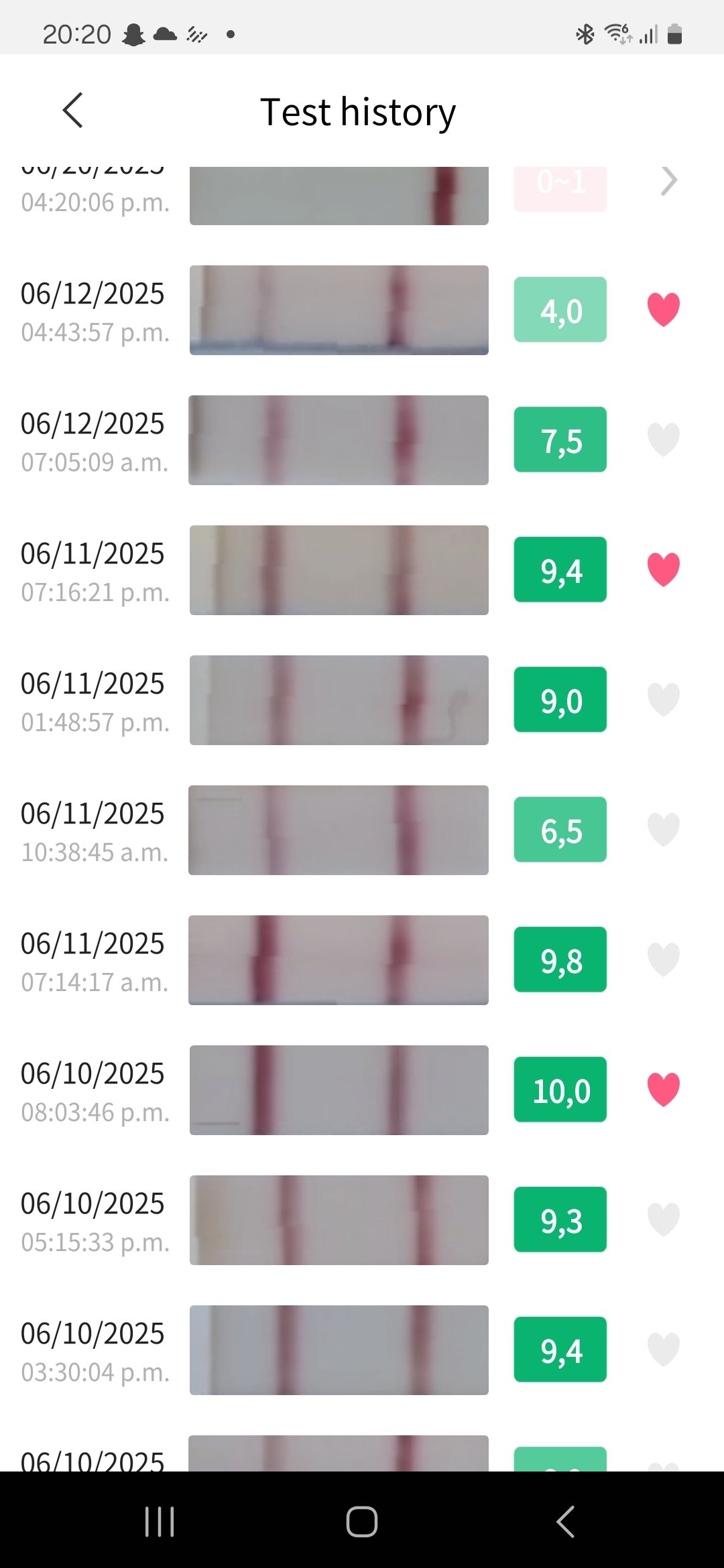This screenshot has height=1568, width=724.
Task: Favorite the 06/10/2025 05:15:33 p.m. result
Action: [x=663, y=1220]
